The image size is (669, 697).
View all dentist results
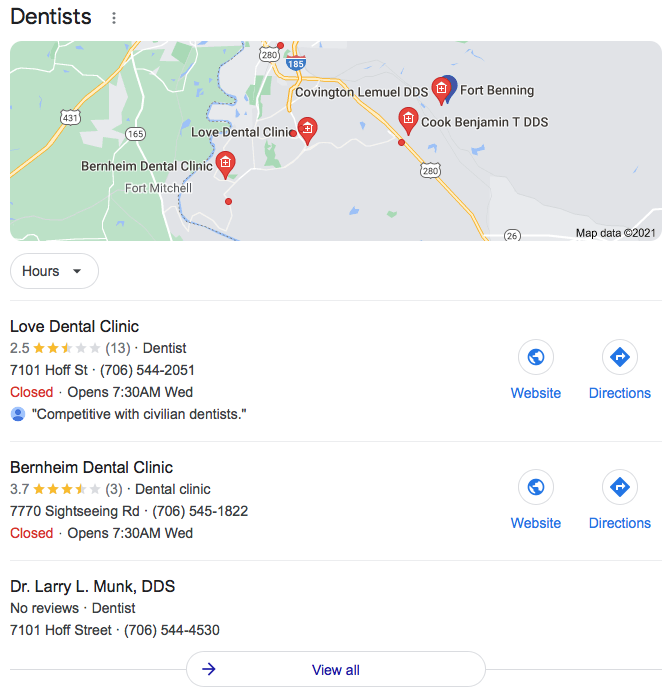tap(335, 670)
